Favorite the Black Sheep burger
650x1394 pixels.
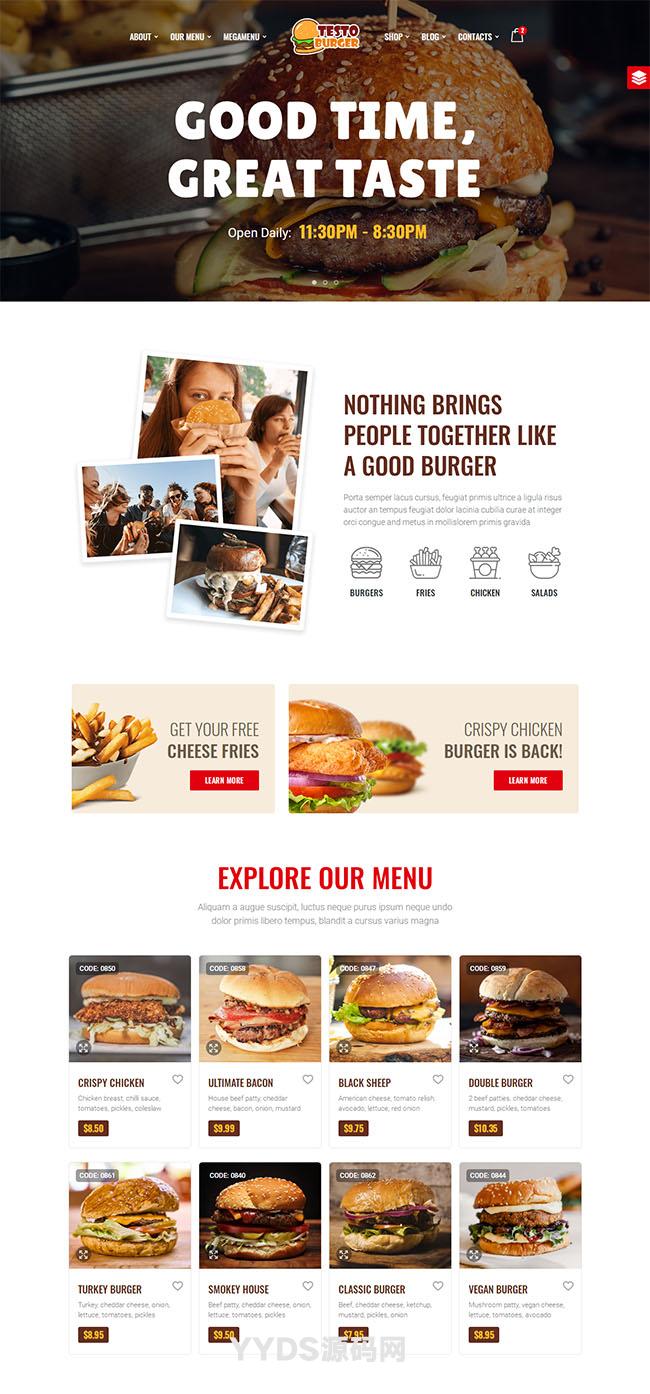tap(438, 1080)
